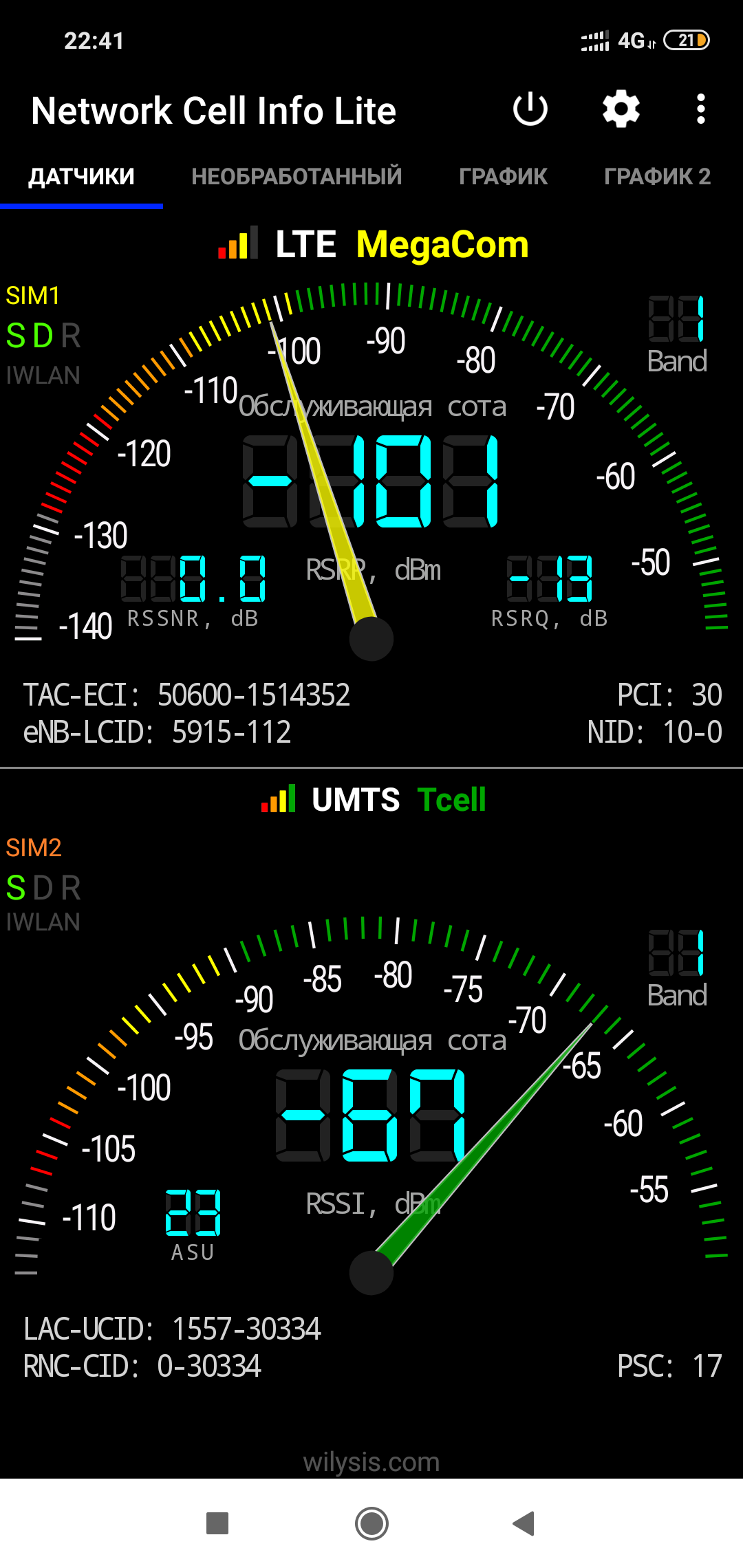743x1568 pixels.
Task: Select the ДАТЧИКИ tab
Action: tap(81, 177)
